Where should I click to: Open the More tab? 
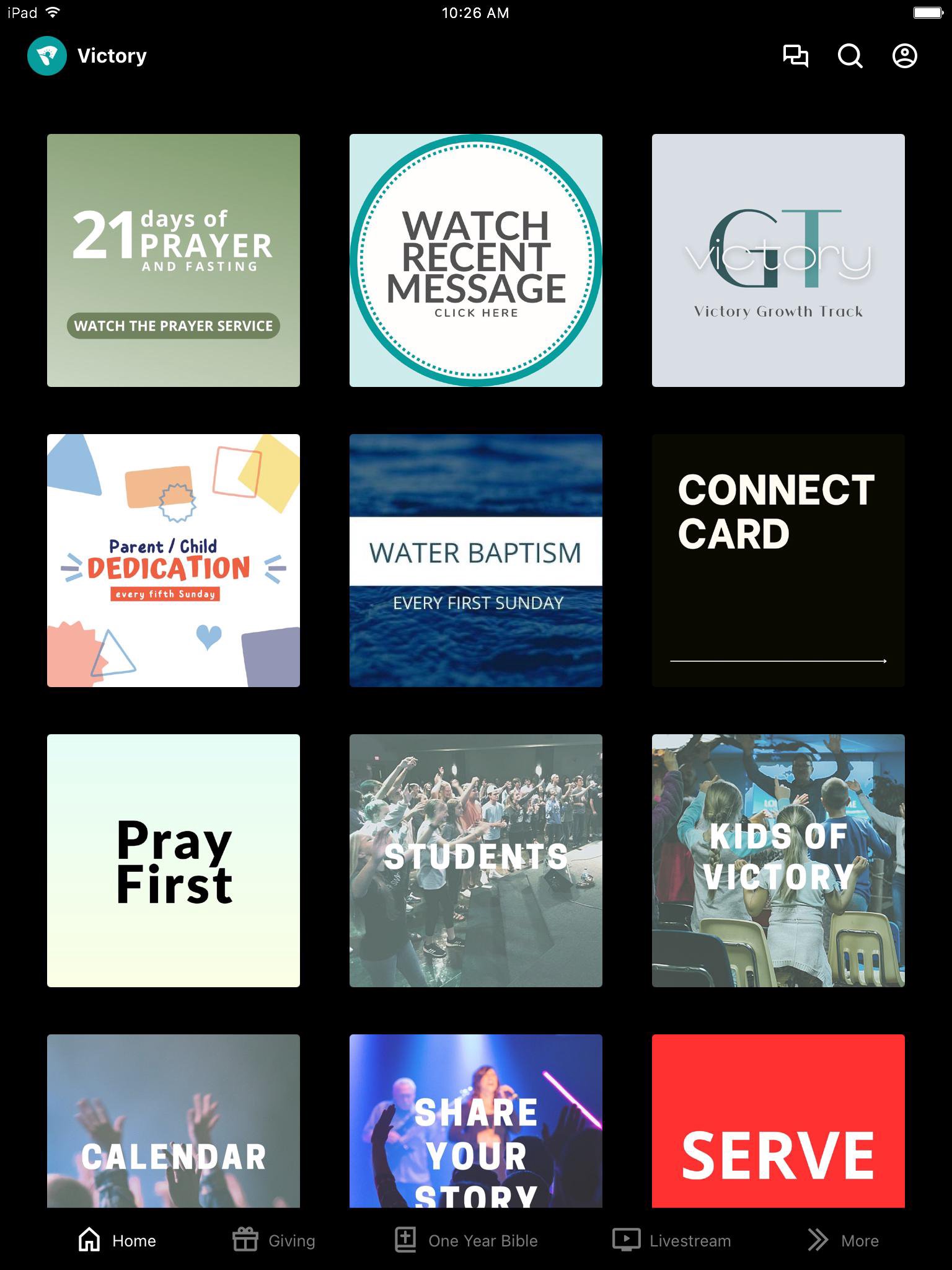[843, 1240]
